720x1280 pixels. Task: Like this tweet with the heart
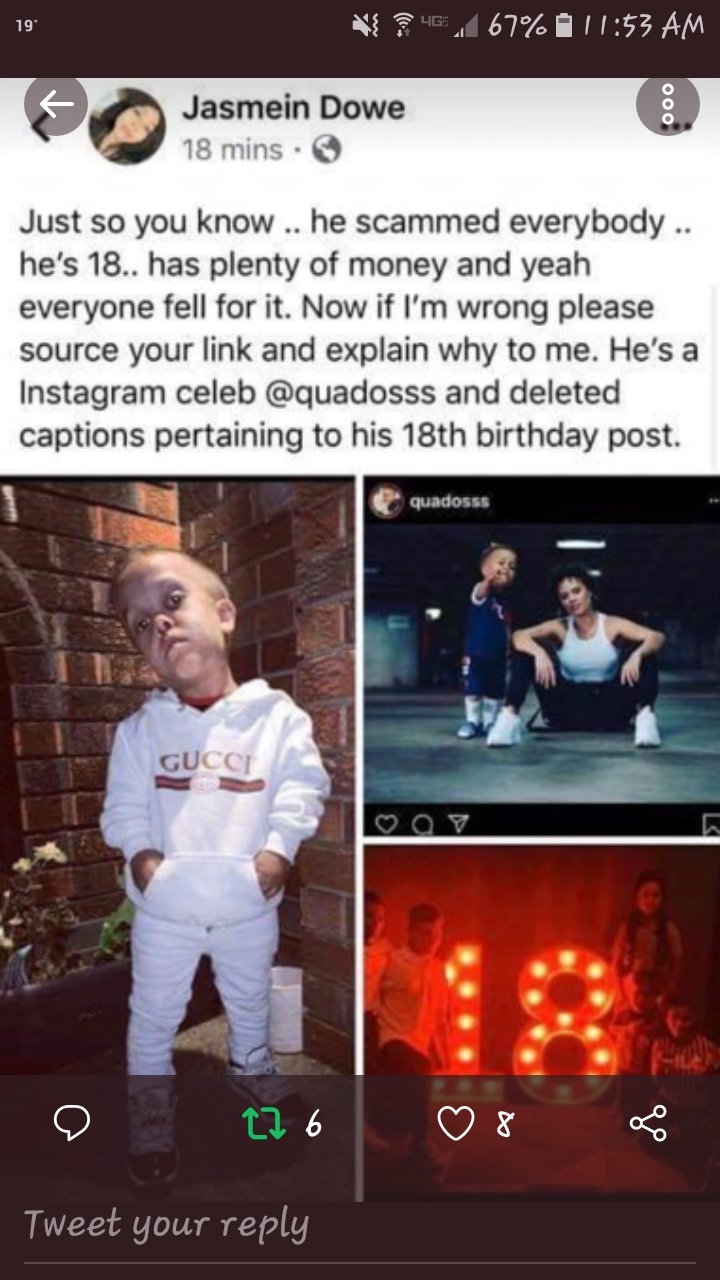coord(455,1125)
